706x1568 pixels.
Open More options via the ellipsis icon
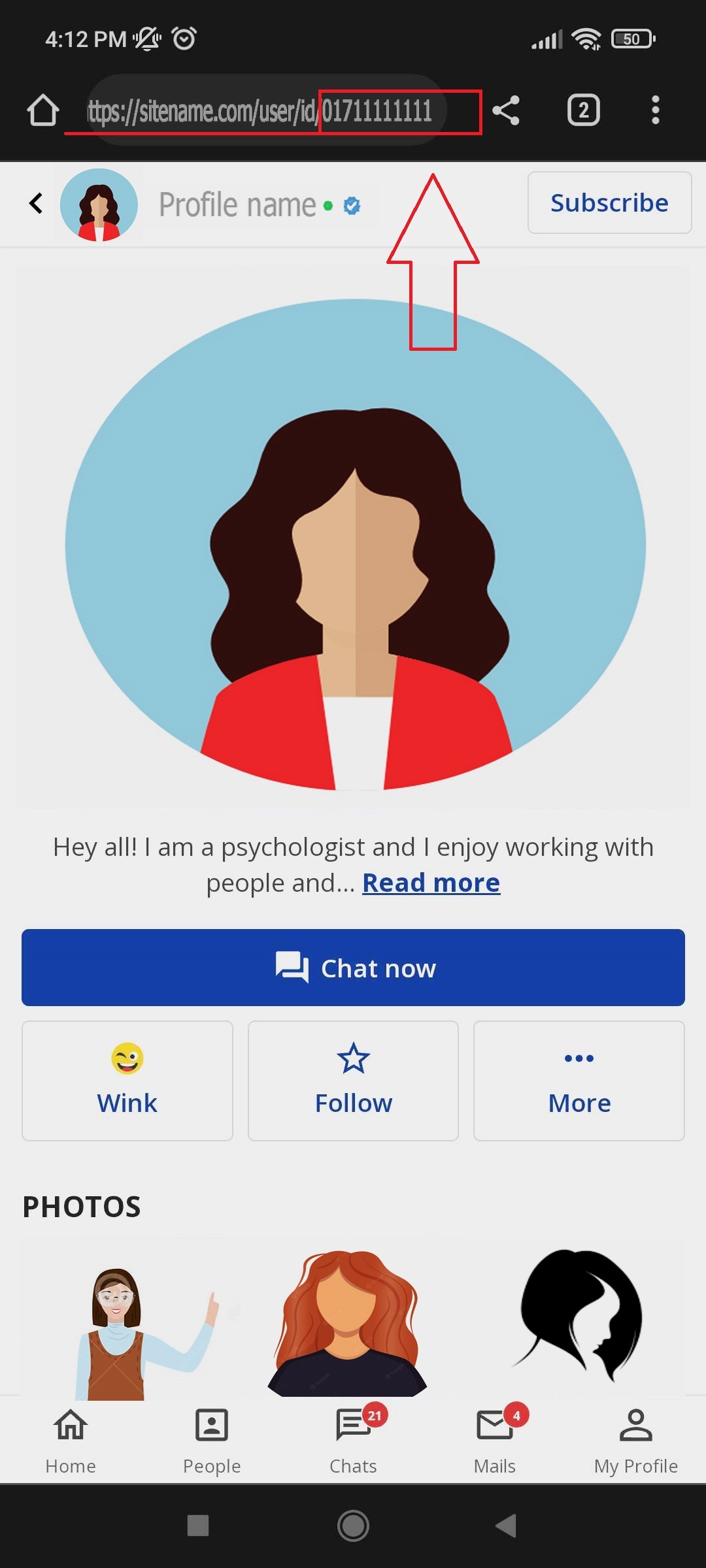click(579, 1058)
